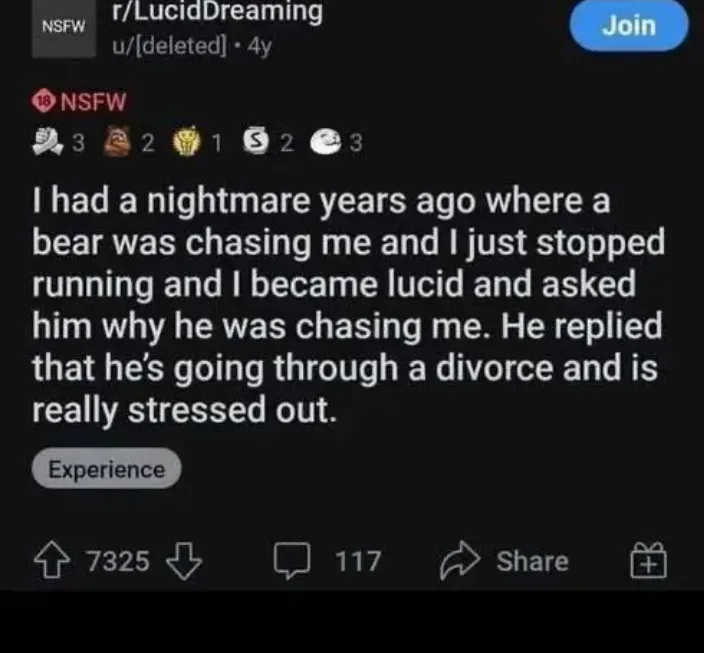
Task: Select the Experience flair chip
Action: (106, 469)
